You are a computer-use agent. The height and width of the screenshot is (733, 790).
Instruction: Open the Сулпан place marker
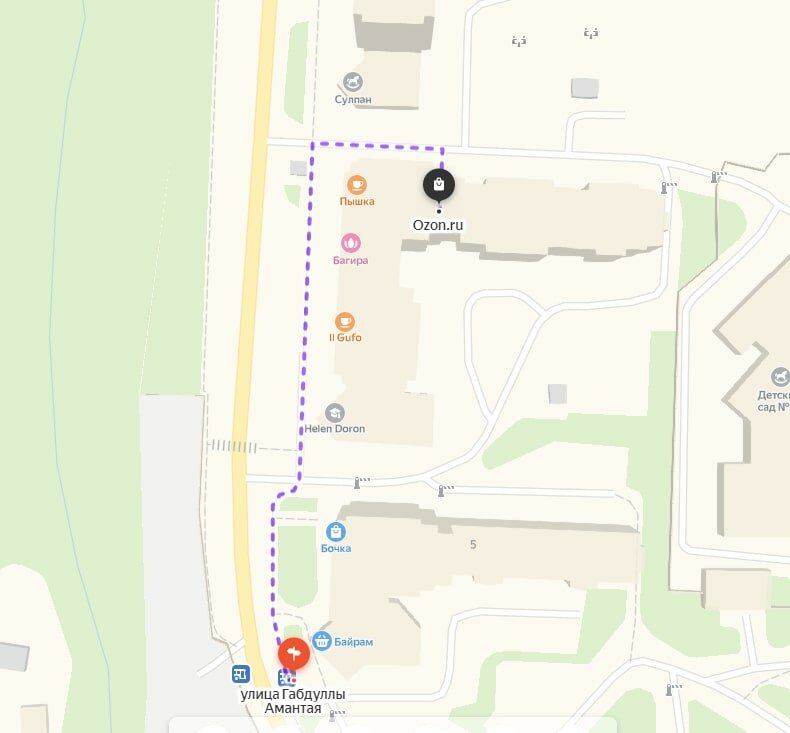[x=352, y=82]
